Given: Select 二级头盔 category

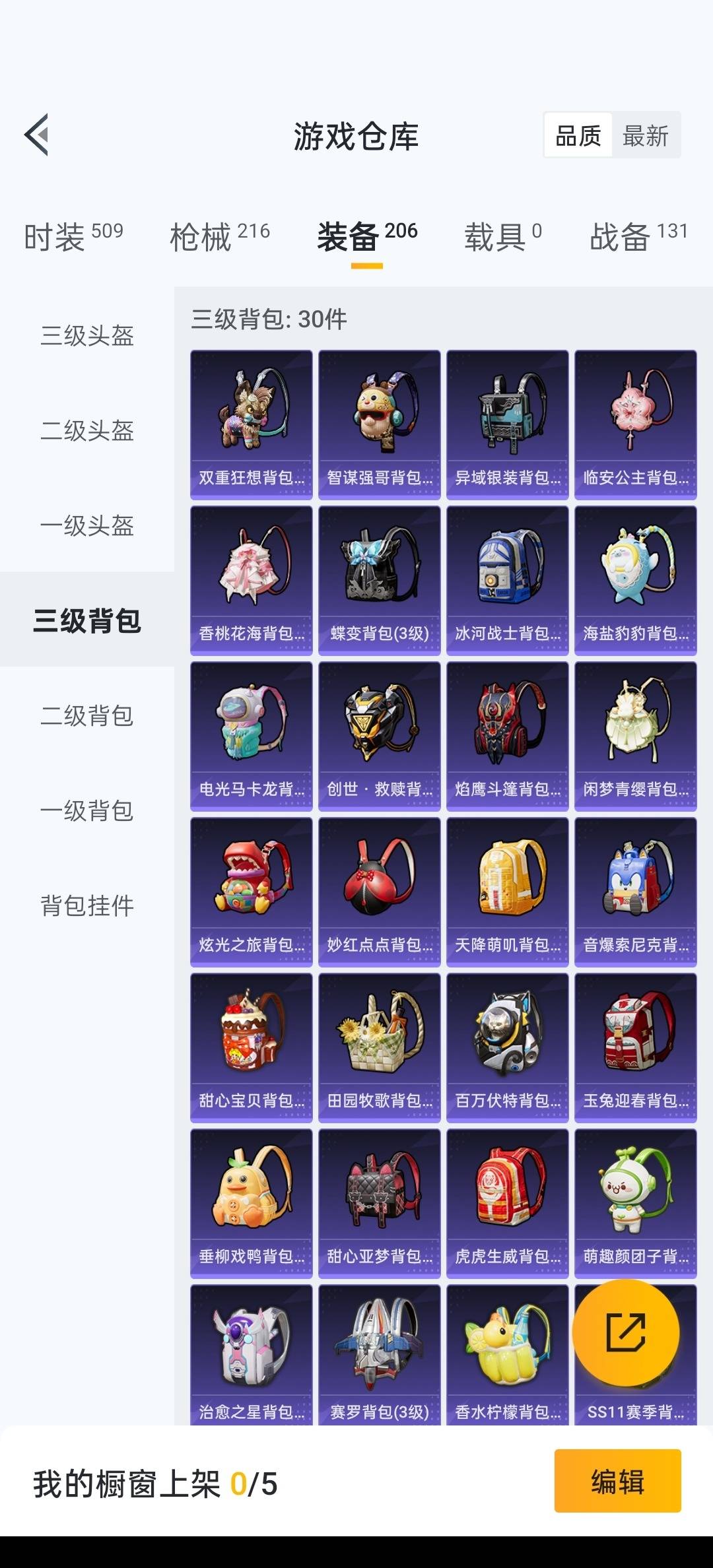Looking at the screenshot, I should 87,431.
